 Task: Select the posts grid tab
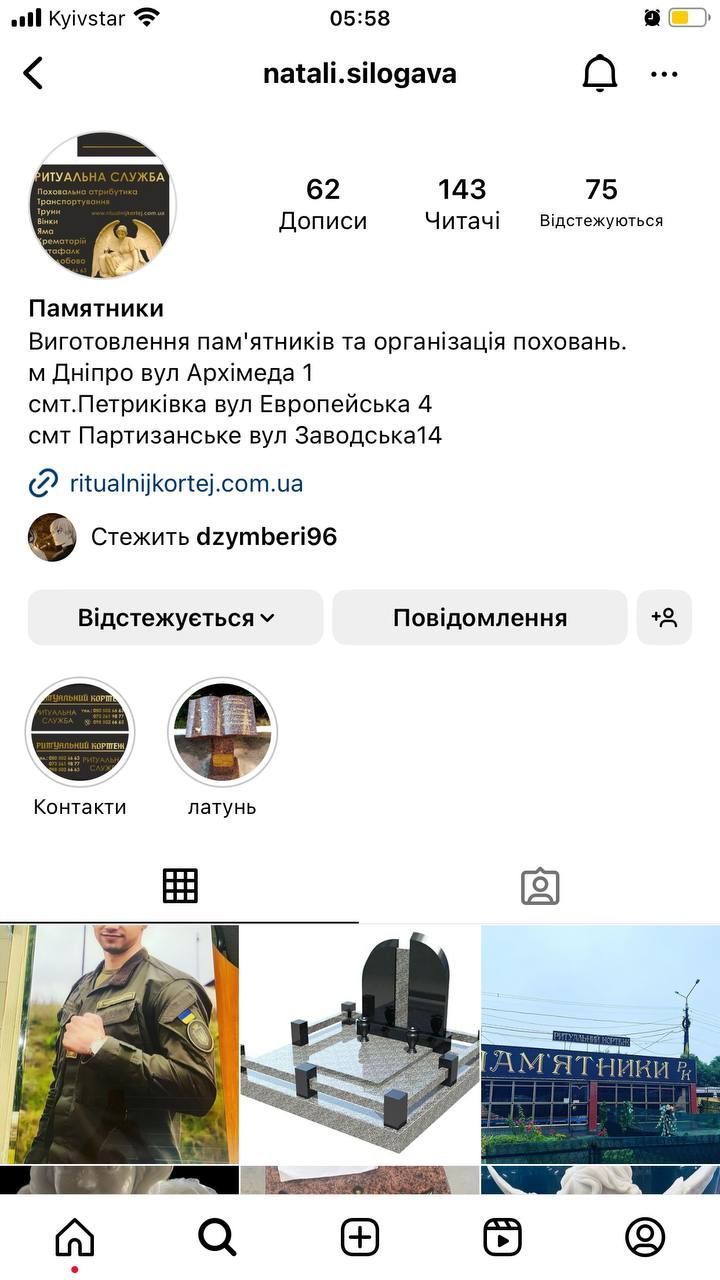(180, 886)
